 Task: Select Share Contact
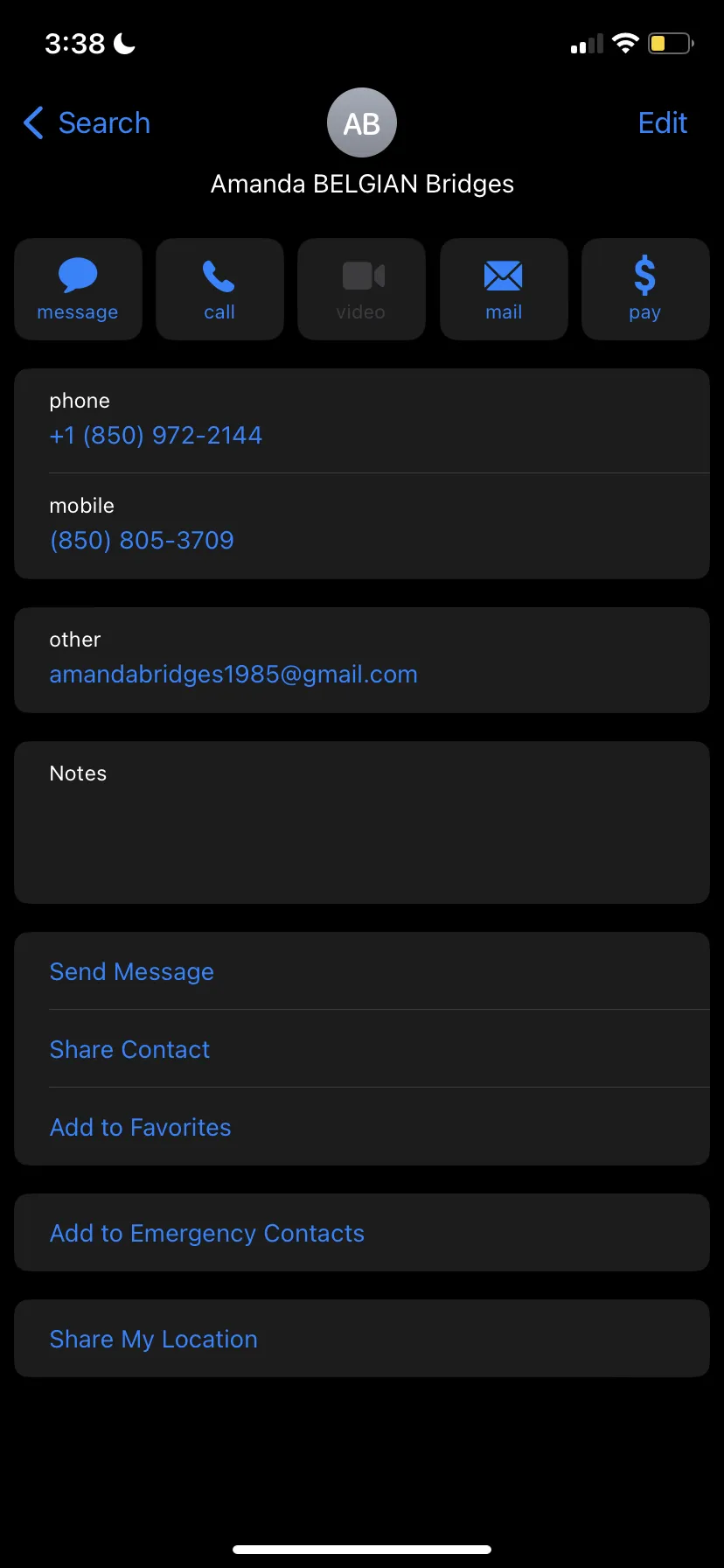click(x=362, y=1049)
